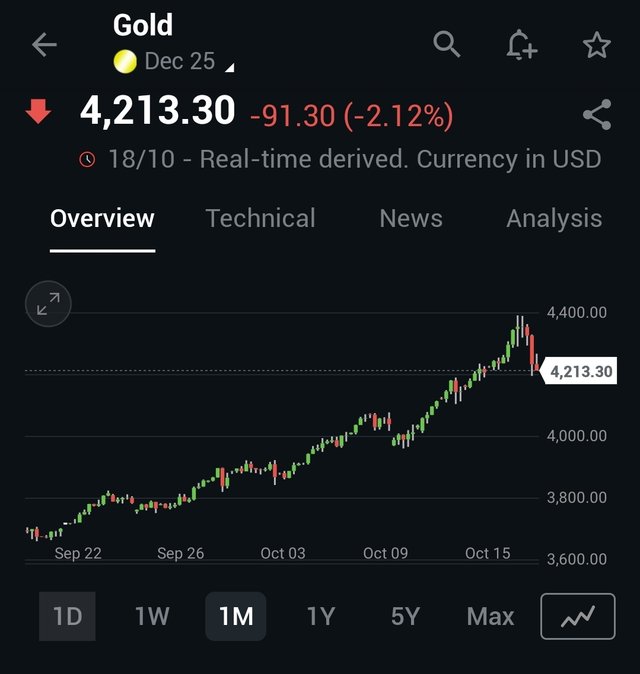Switch to the News tab

[411, 219]
